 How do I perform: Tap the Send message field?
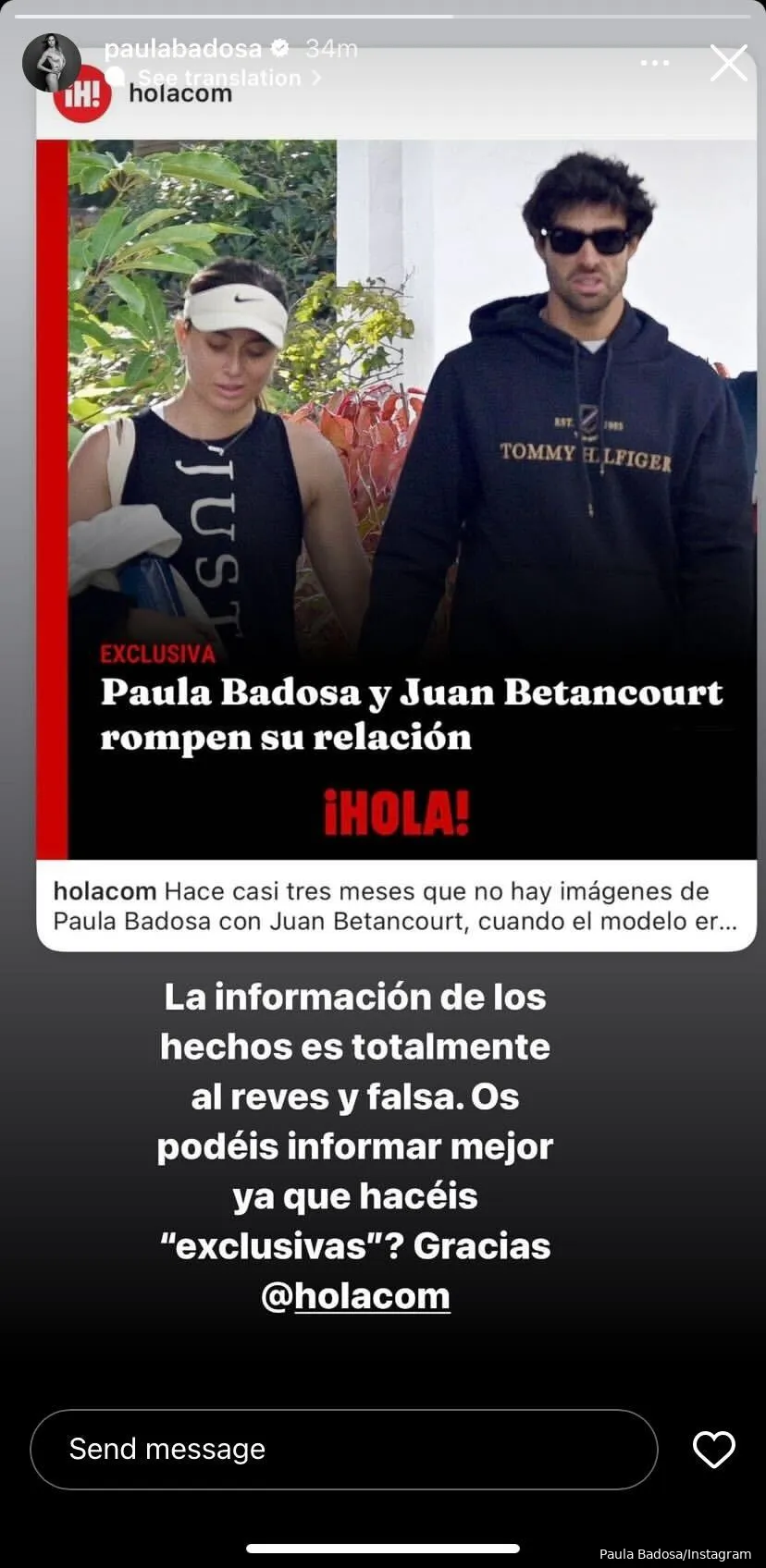tap(343, 1450)
